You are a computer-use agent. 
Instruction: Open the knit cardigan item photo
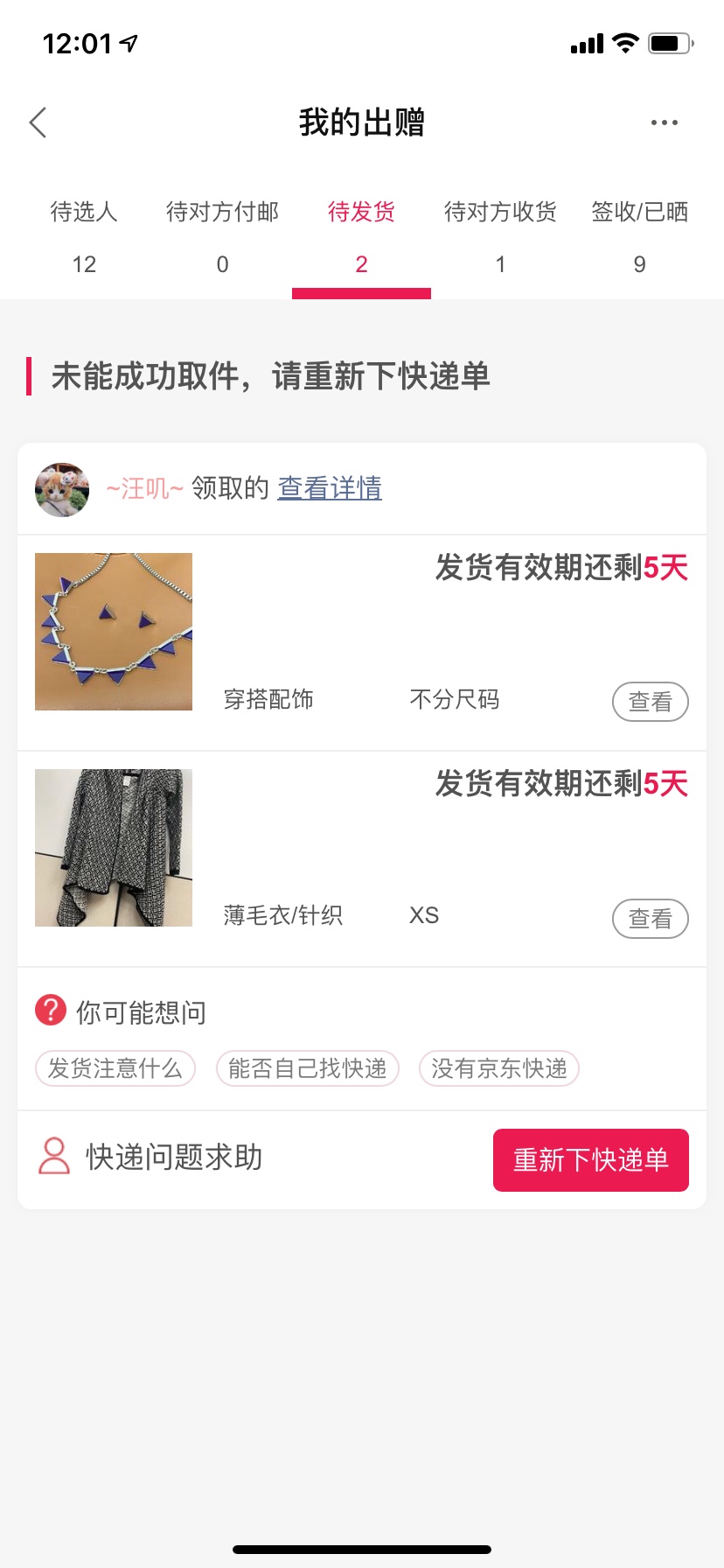coord(114,848)
